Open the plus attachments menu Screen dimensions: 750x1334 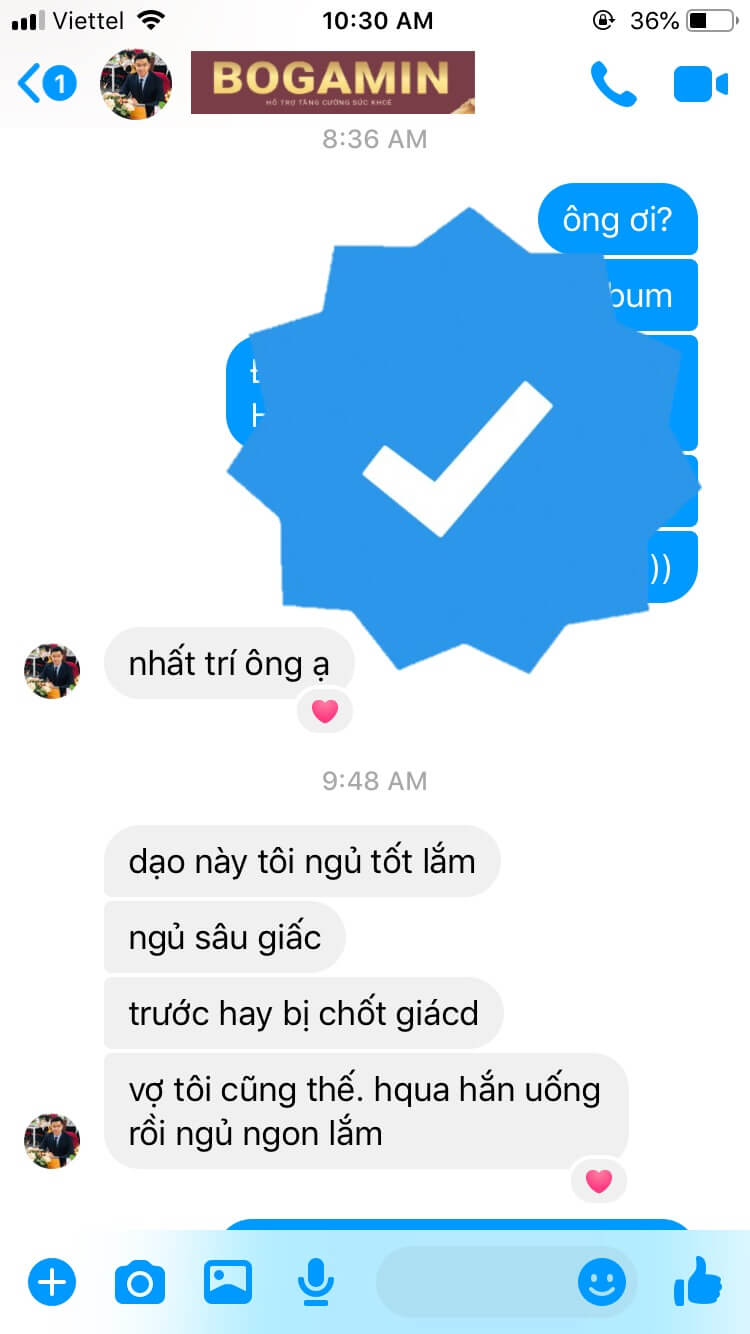[52, 1281]
